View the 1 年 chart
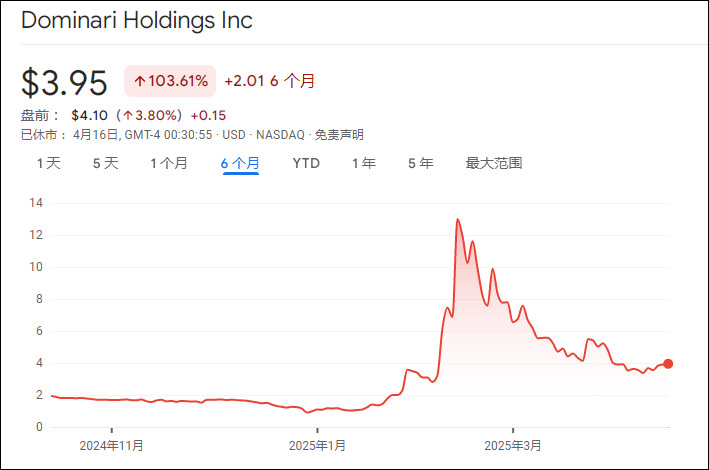Screen dimensions: 709x470 363,163
